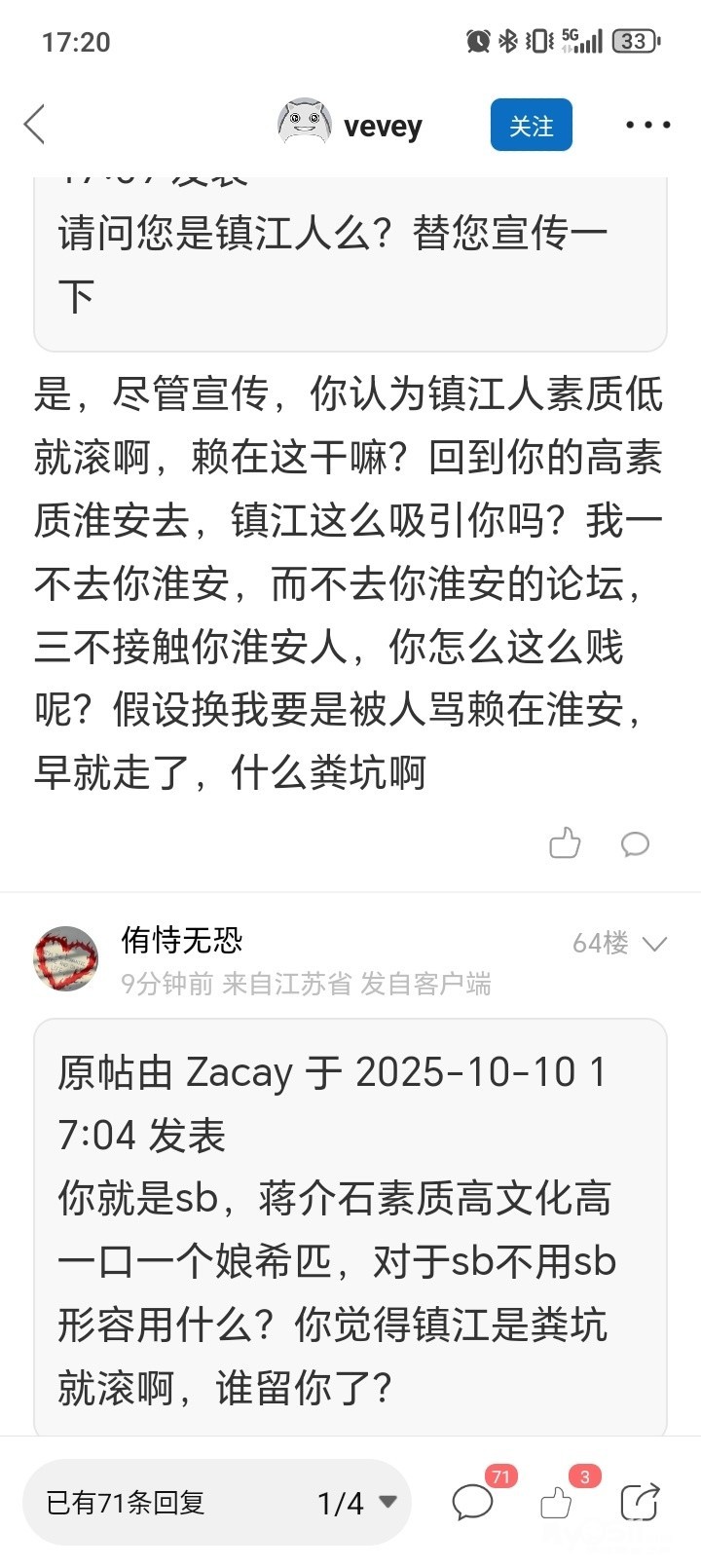
Task: Comment on the reply about 镇江人素质
Action: [x=635, y=843]
